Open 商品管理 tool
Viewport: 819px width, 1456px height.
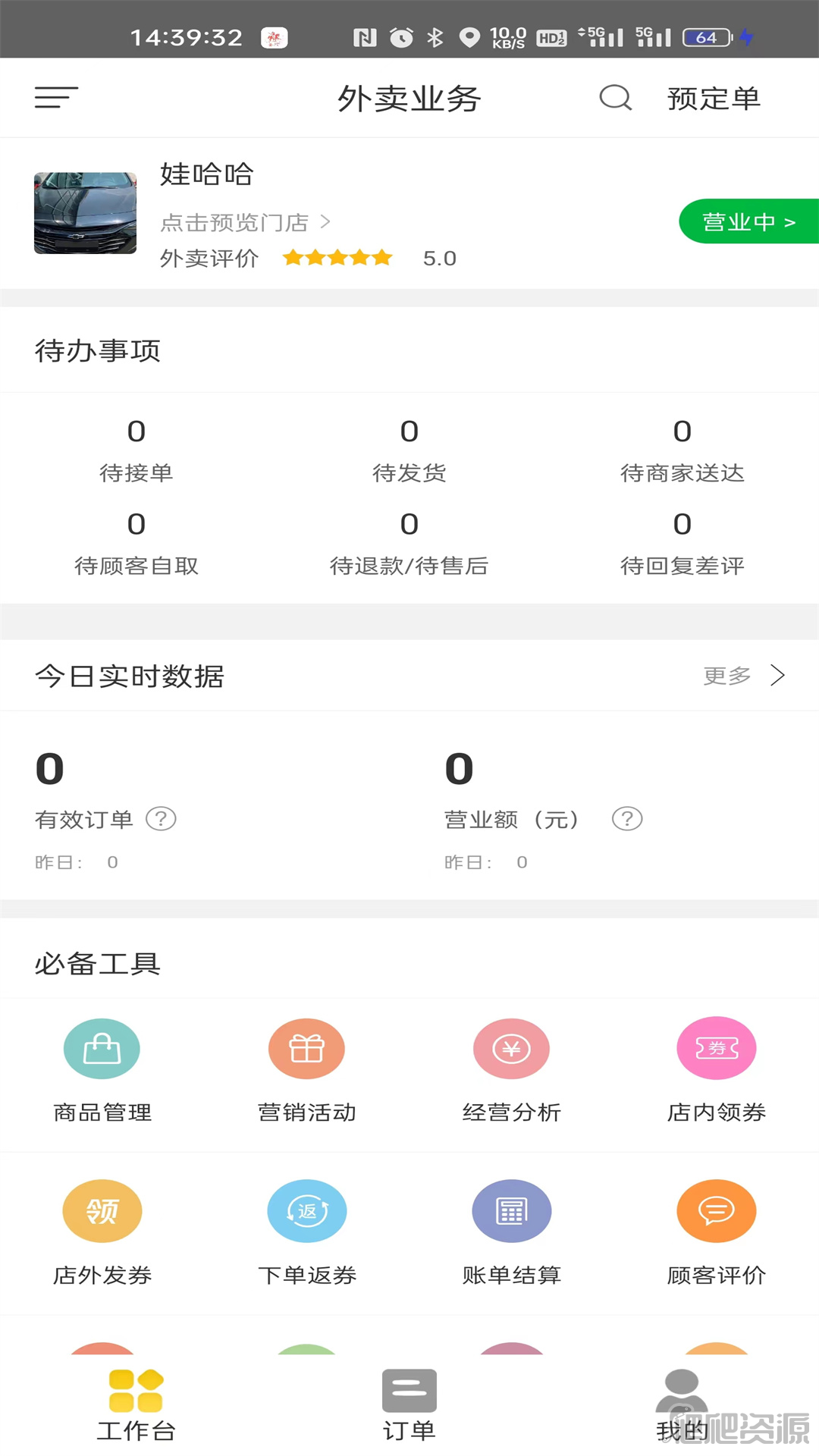pos(102,1071)
